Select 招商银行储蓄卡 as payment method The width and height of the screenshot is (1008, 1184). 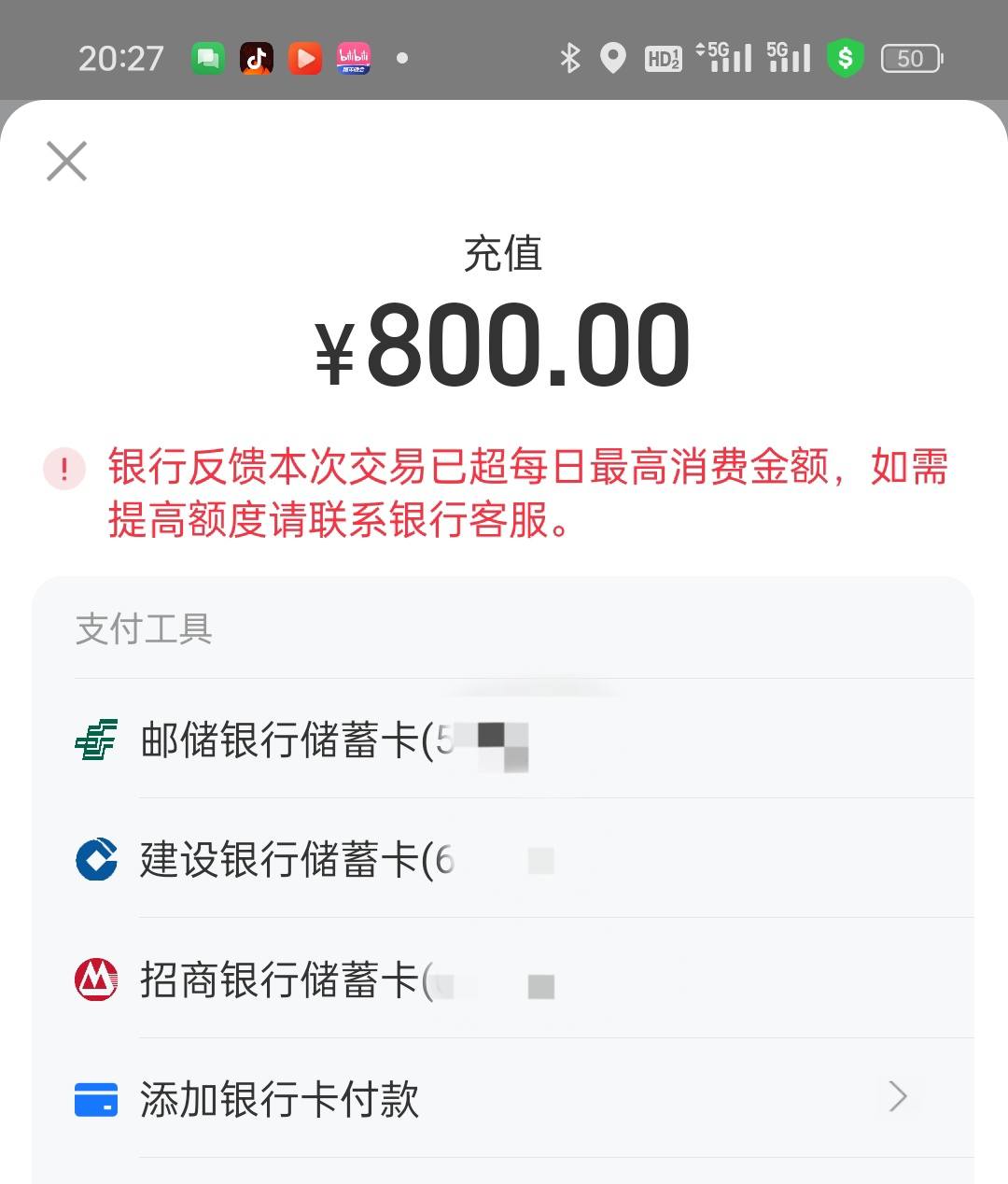pos(373,980)
